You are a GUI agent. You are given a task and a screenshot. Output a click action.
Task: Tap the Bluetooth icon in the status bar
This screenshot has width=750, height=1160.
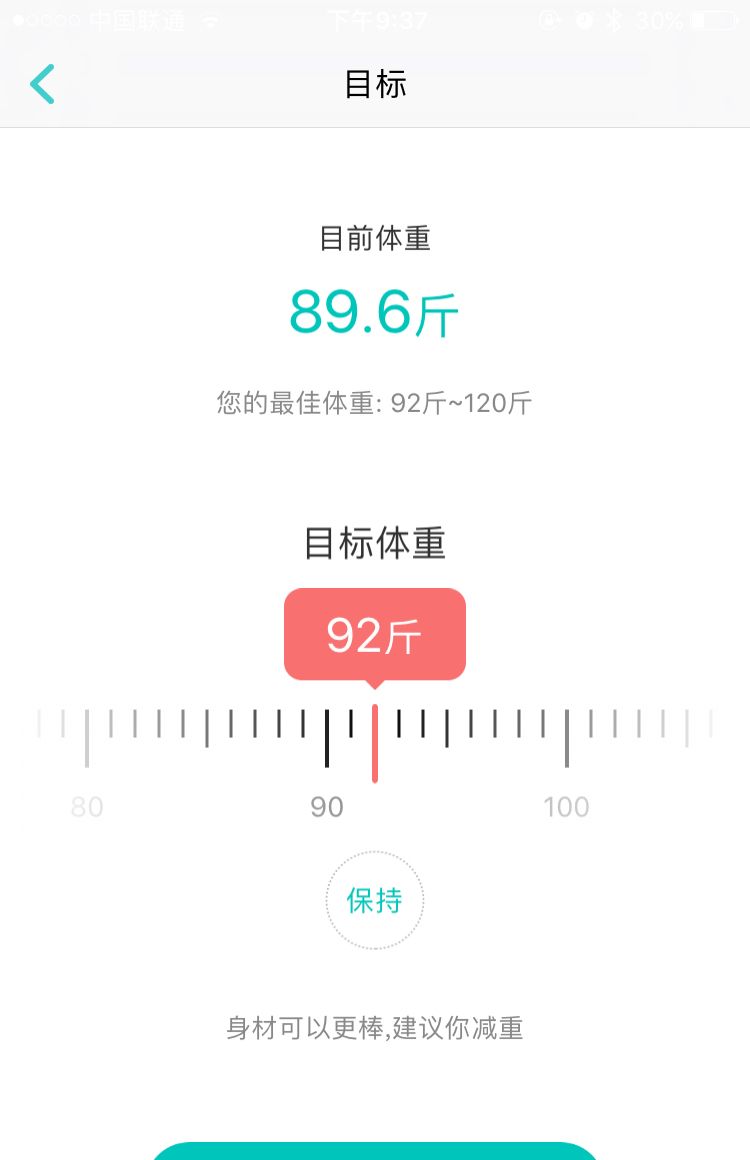point(614,19)
